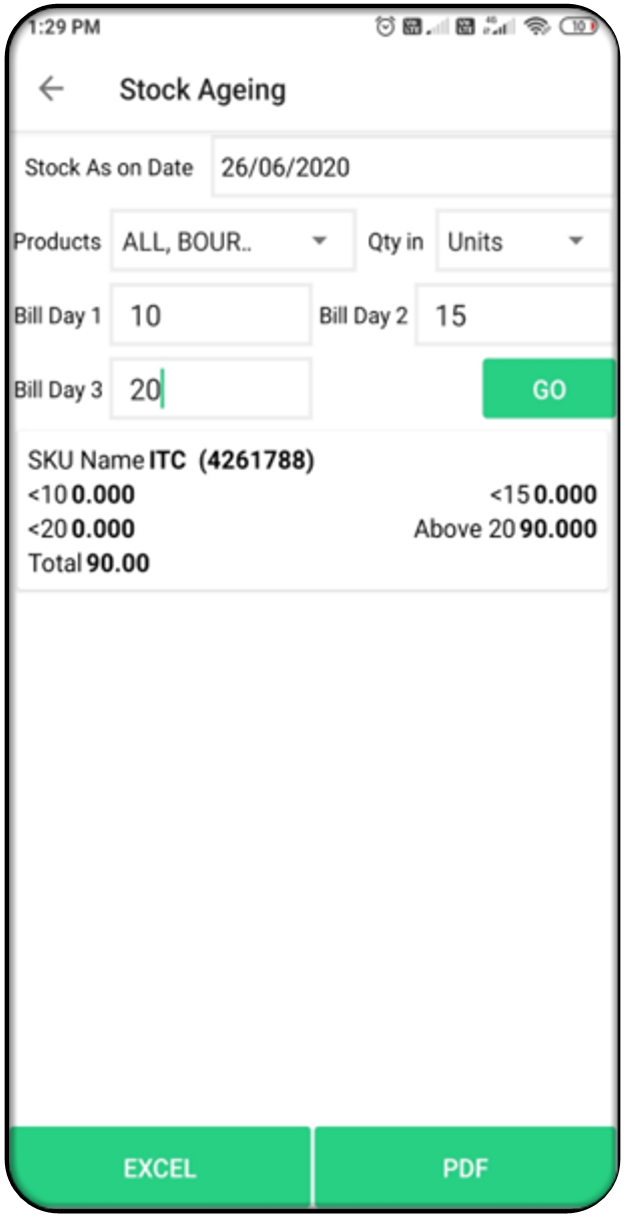Open the Products dropdown
The image size is (626, 1219).
pos(232,241)
